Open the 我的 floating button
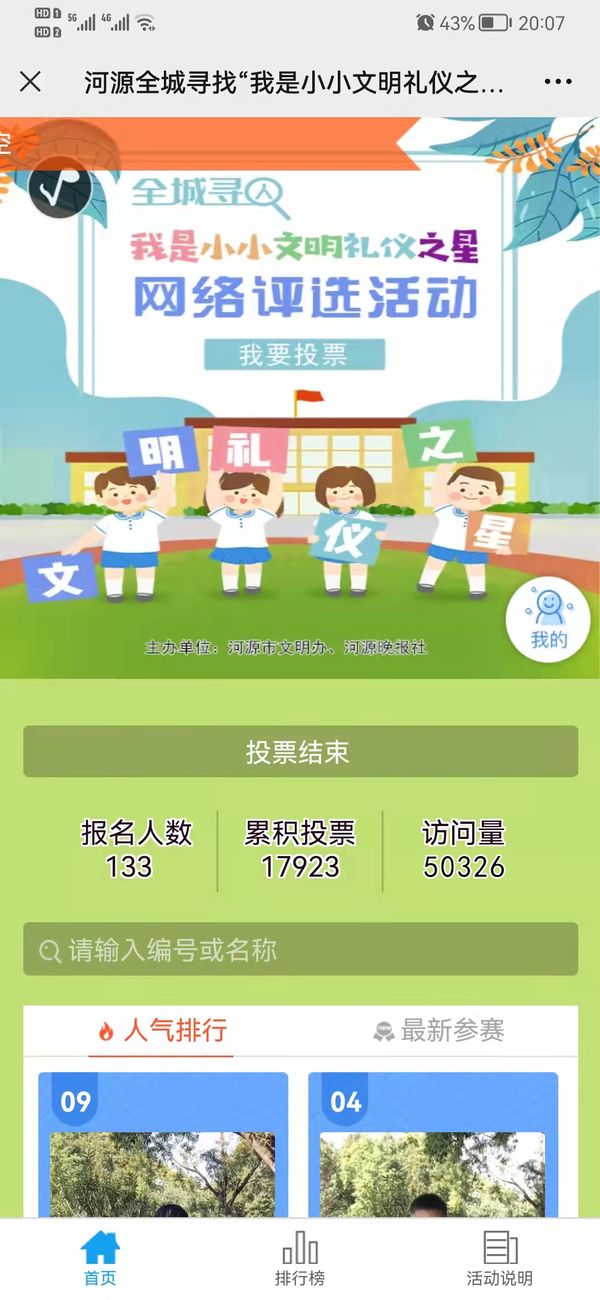This screenshot has height=1300, width=600. 548,620
